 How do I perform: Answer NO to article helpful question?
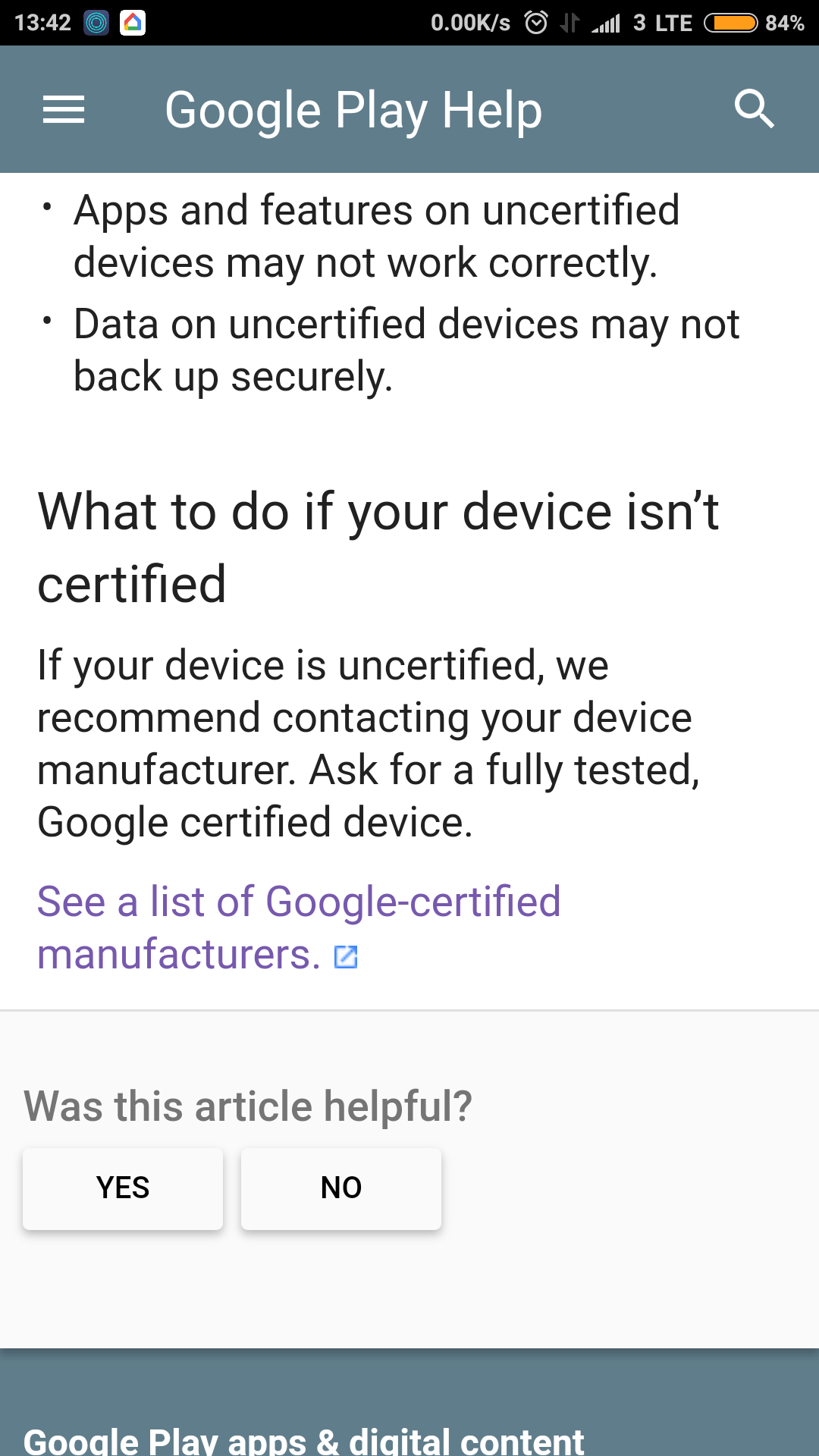341,1188
